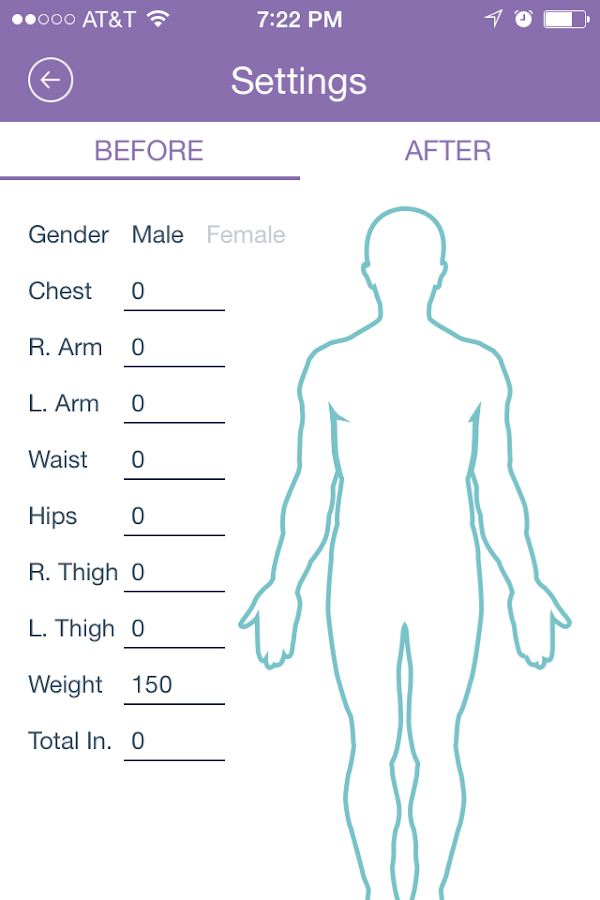Edit the L. Thigh measurement field
Viewport: 600px width, 900px height.
point(174,629)
